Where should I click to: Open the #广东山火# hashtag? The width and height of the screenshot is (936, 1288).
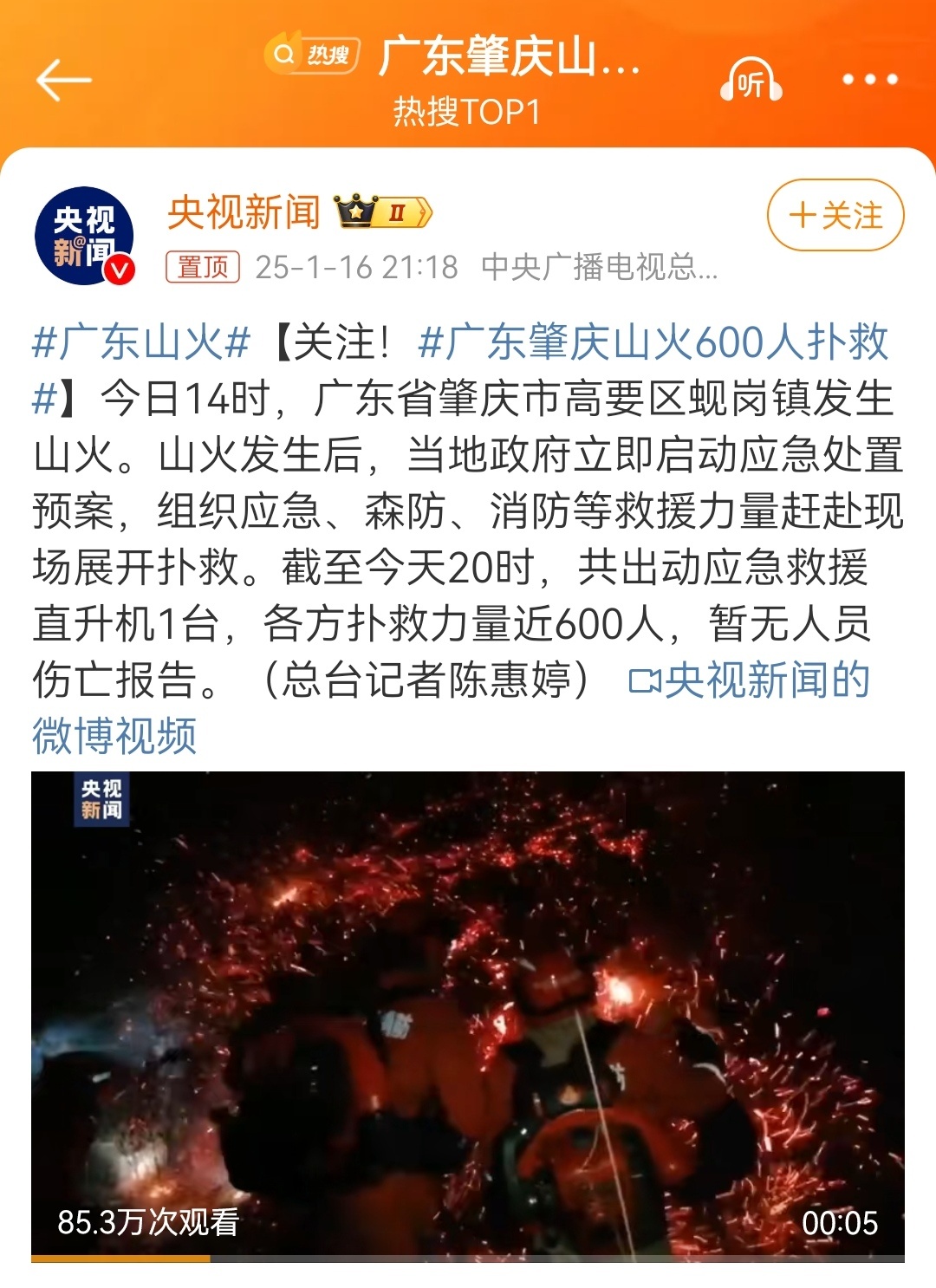pos(141,342)
